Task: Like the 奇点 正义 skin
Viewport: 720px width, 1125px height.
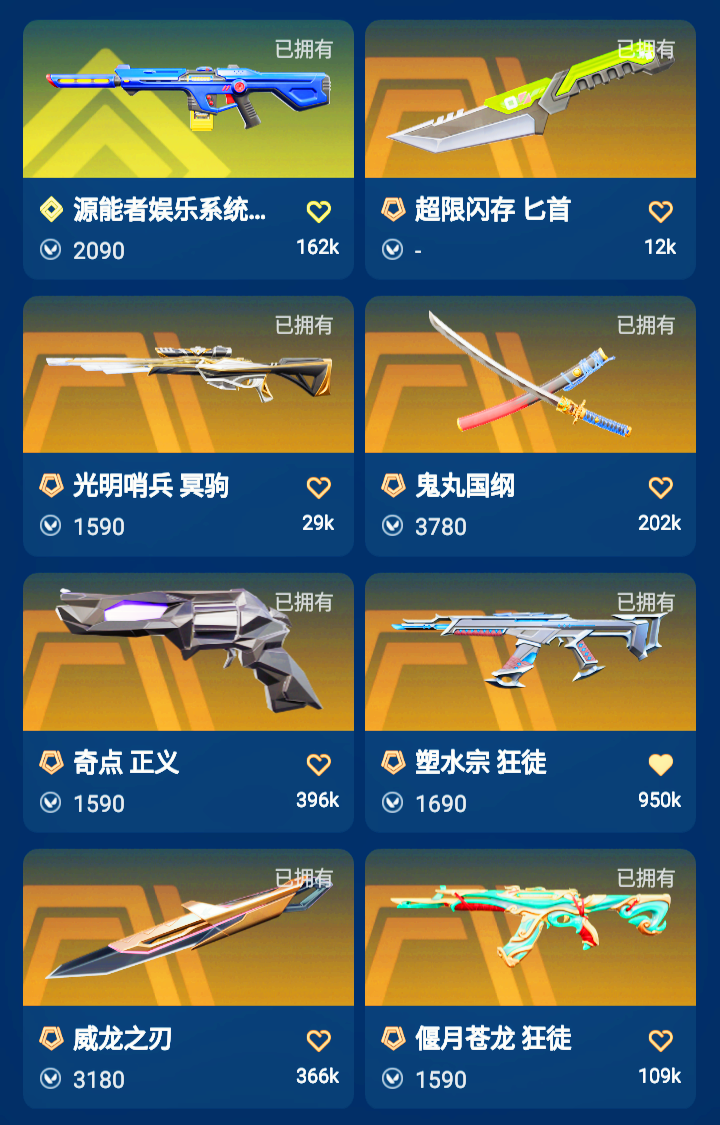Action: point(318,764)
